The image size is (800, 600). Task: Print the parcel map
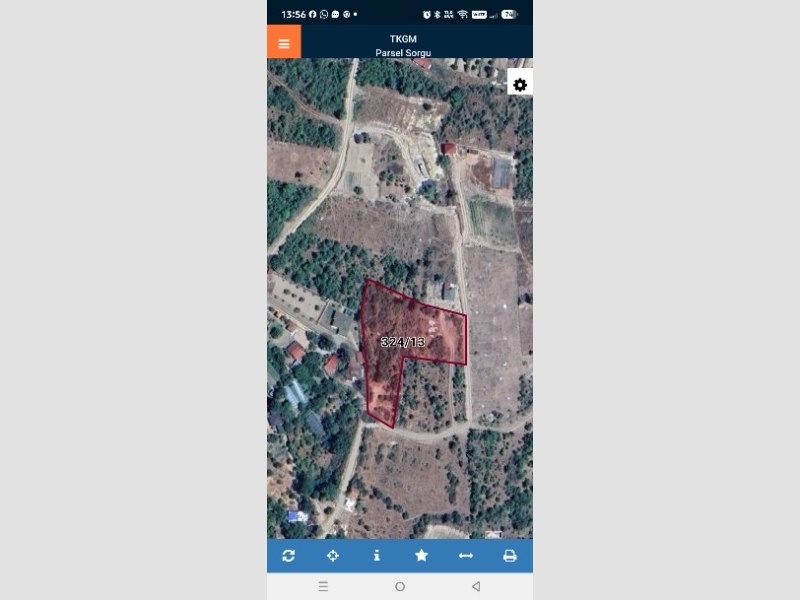point(509,556)
